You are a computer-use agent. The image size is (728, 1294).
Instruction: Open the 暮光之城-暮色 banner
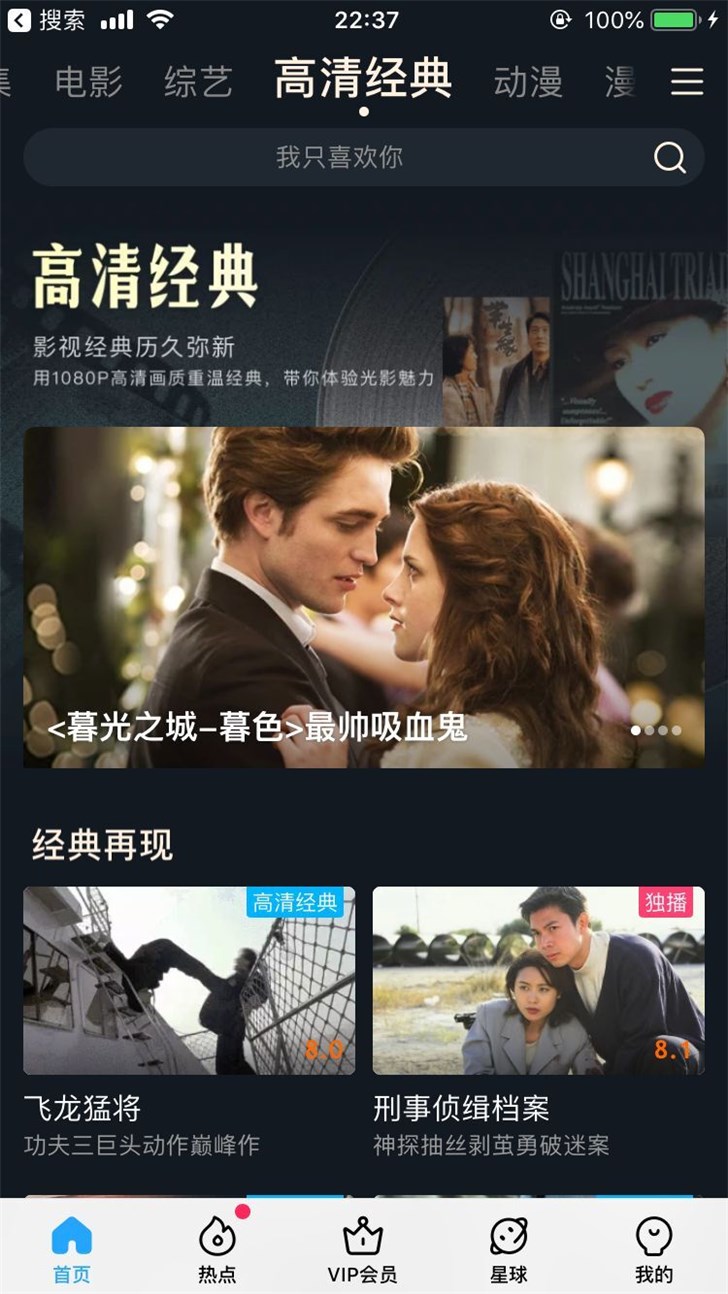point(364,597)
